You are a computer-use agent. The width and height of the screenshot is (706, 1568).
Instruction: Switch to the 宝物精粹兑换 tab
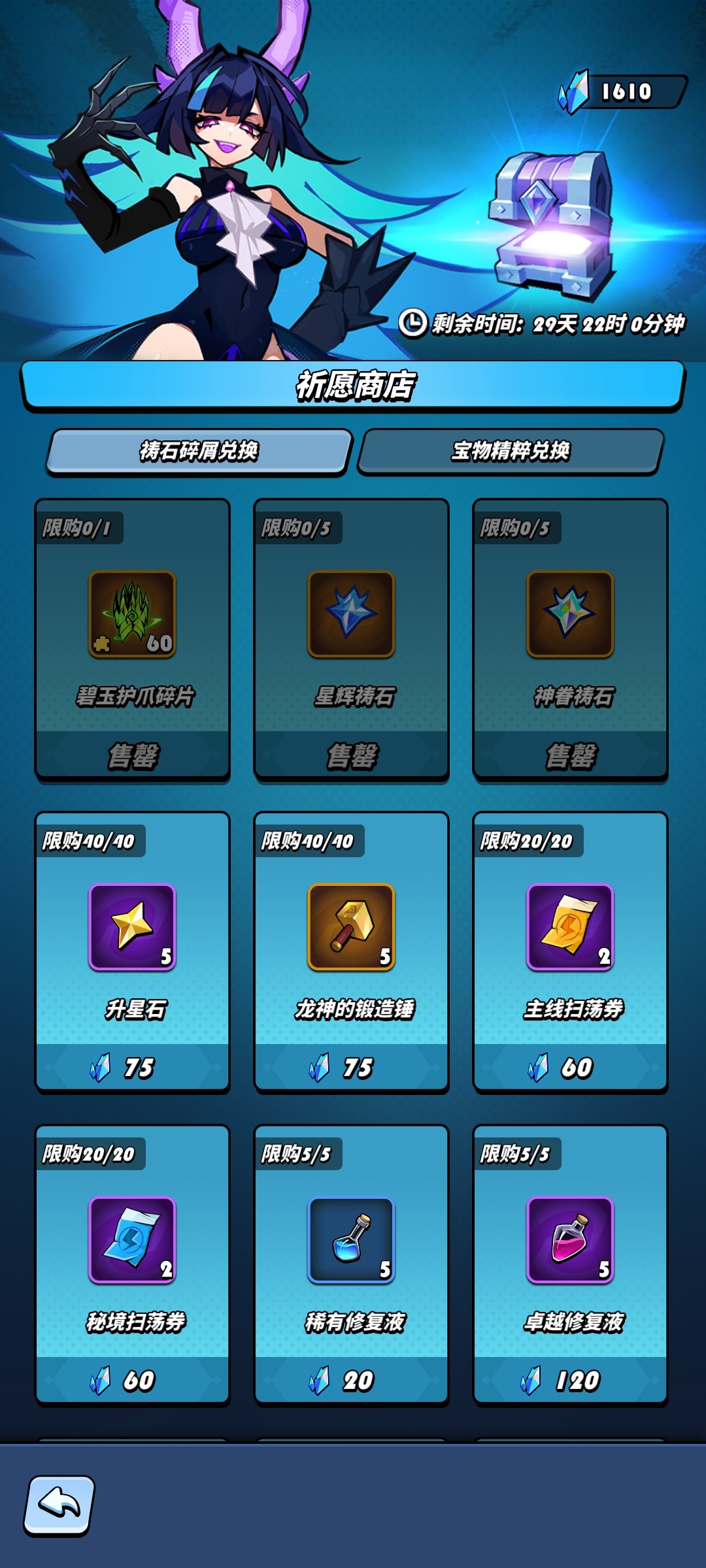511,451
